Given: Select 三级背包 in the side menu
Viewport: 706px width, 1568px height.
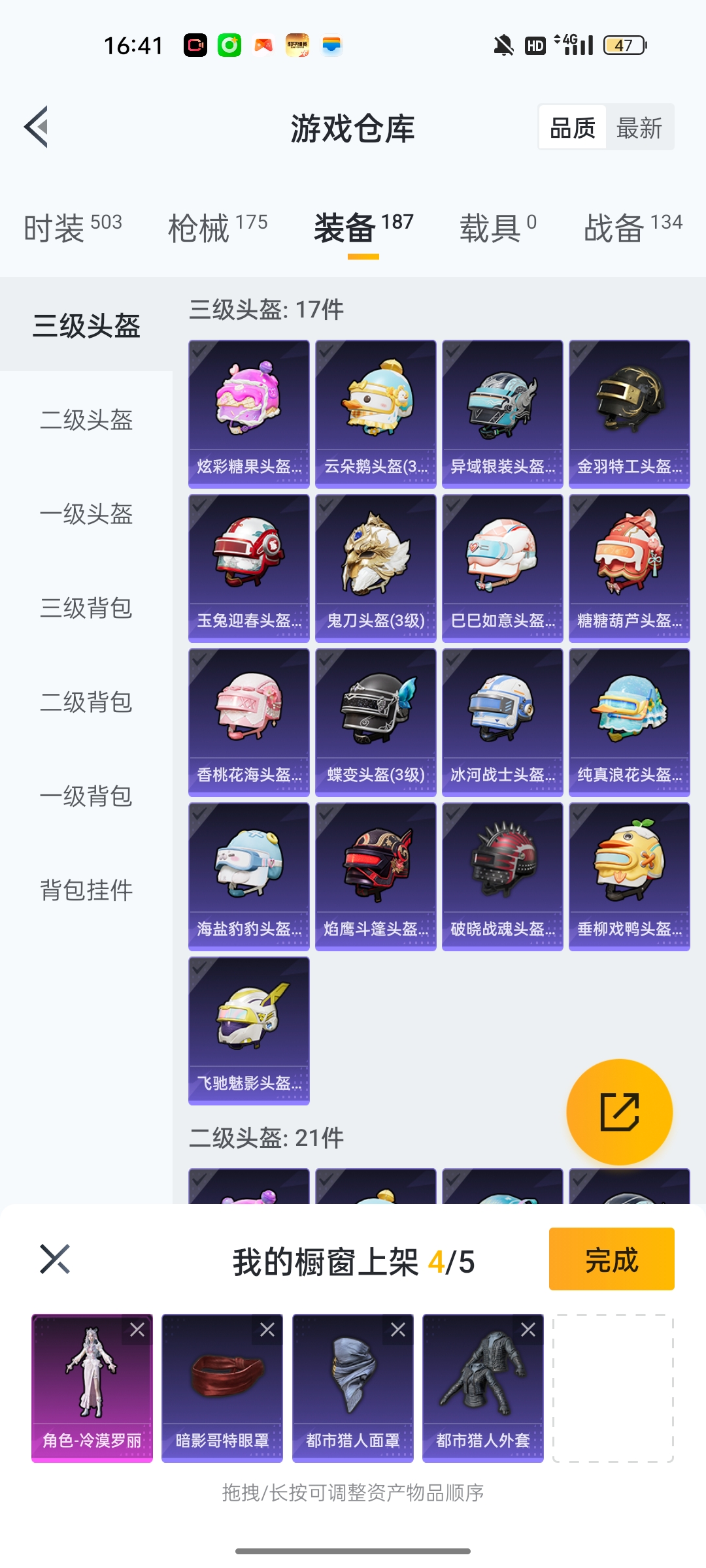Looking at the screenshot, I should point(86,608).
